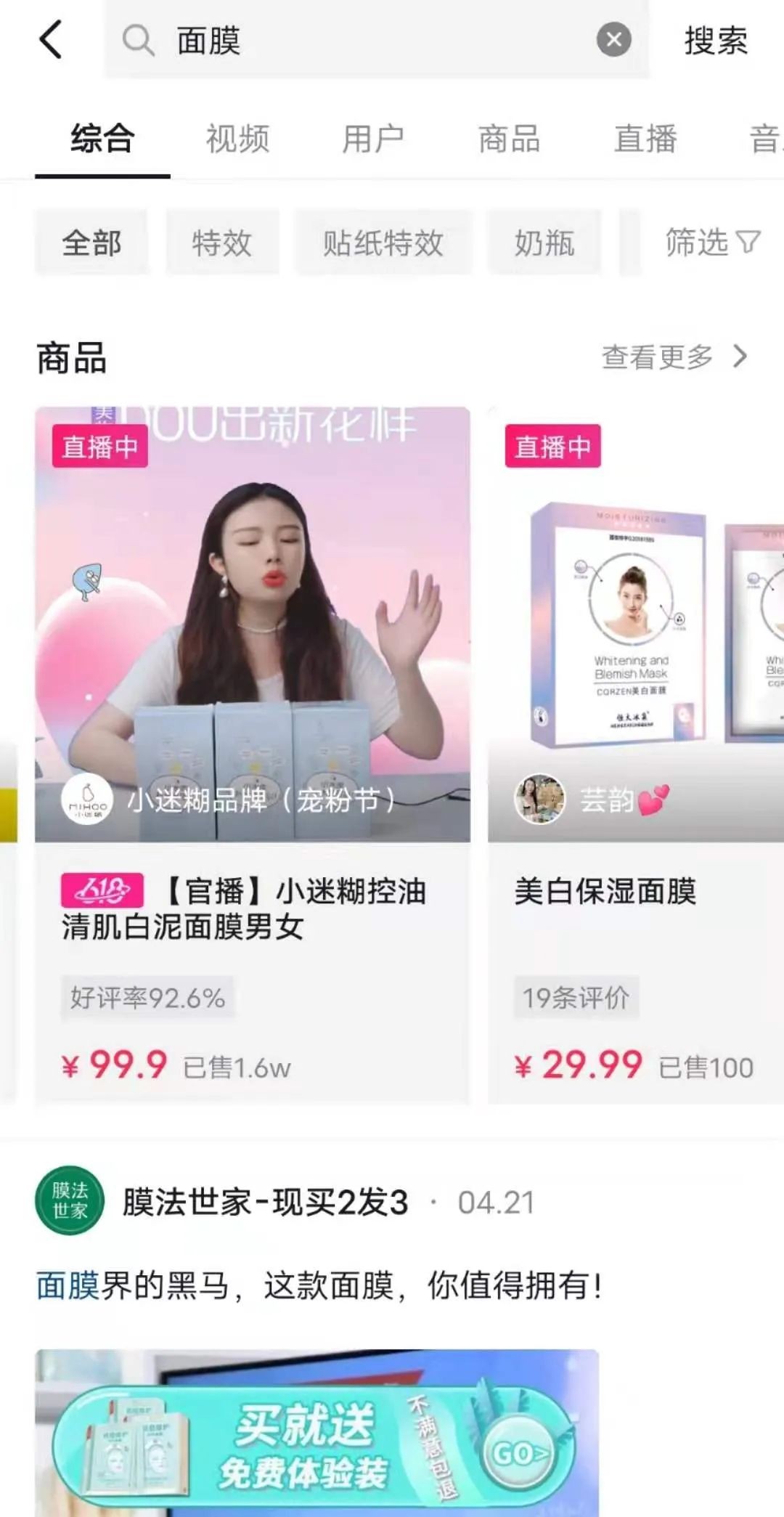Click the chevron next to 查看更多
The image size is (784, 1517).
point(742,356)
